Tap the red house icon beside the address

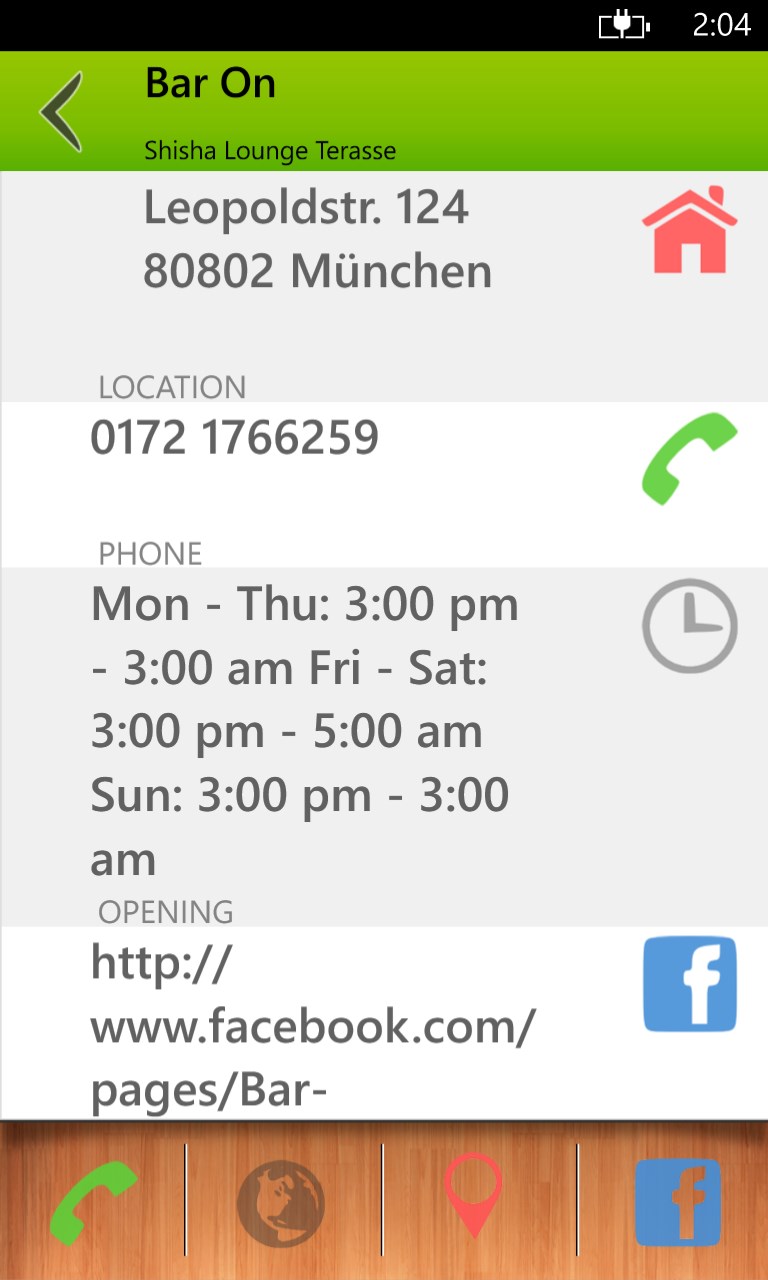pos(689,230)
